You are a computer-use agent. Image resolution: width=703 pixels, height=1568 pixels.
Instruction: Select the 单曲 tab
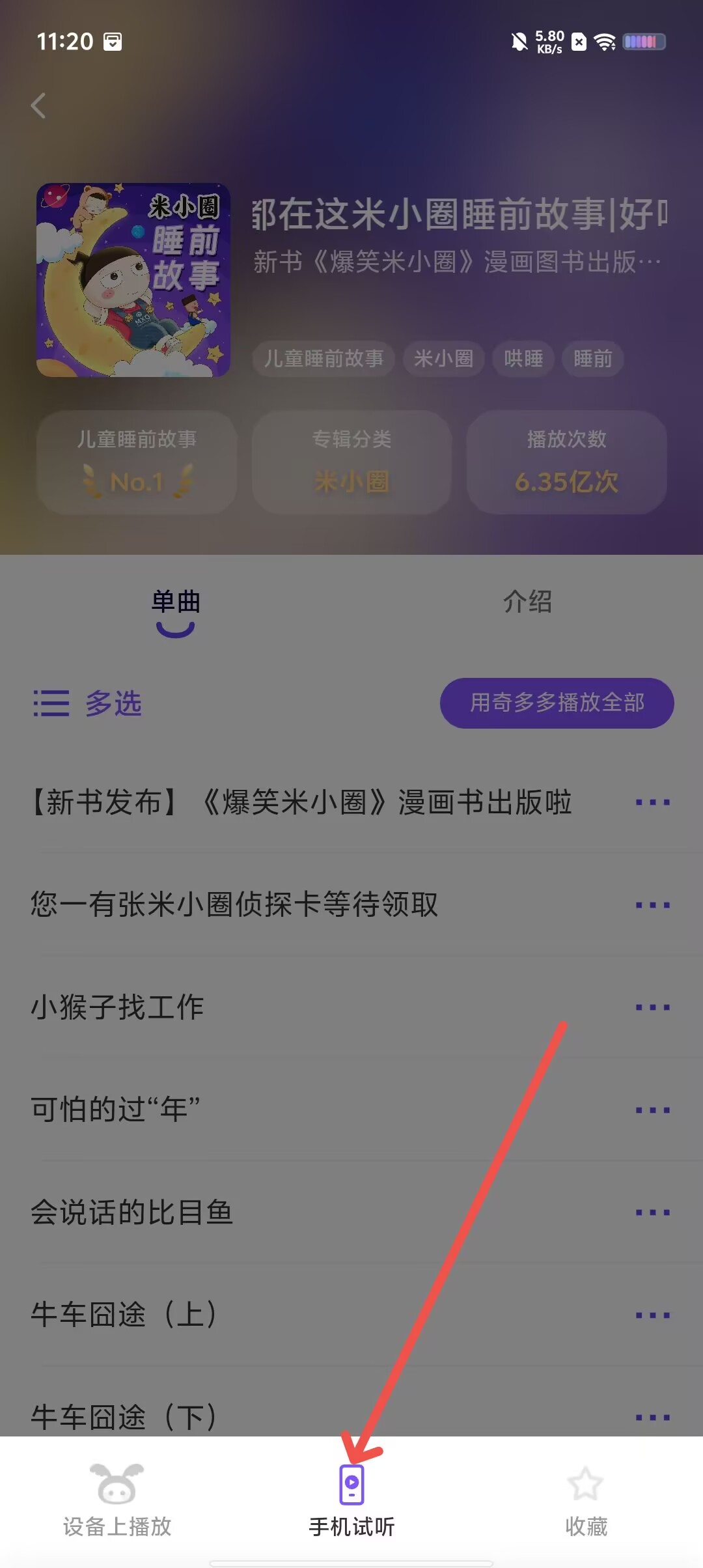click(x=176, y=602)
